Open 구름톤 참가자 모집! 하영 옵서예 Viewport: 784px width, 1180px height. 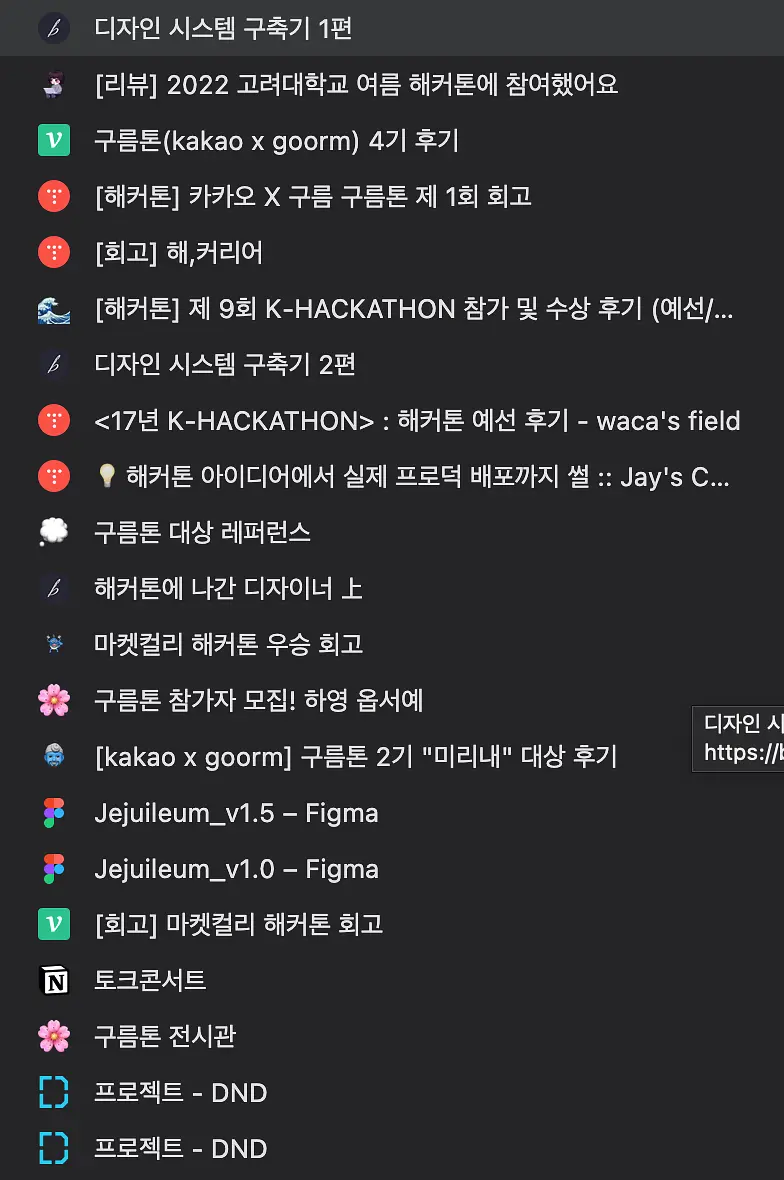pyautogui.click(x=392, y=701)
